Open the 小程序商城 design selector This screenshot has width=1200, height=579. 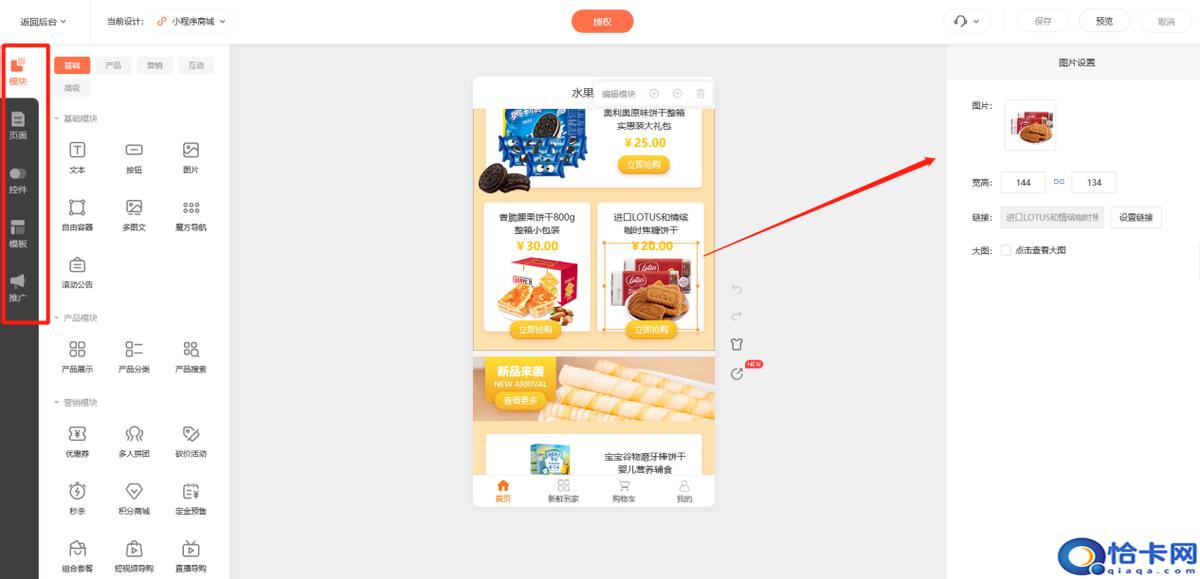click(x=192, y=21)
